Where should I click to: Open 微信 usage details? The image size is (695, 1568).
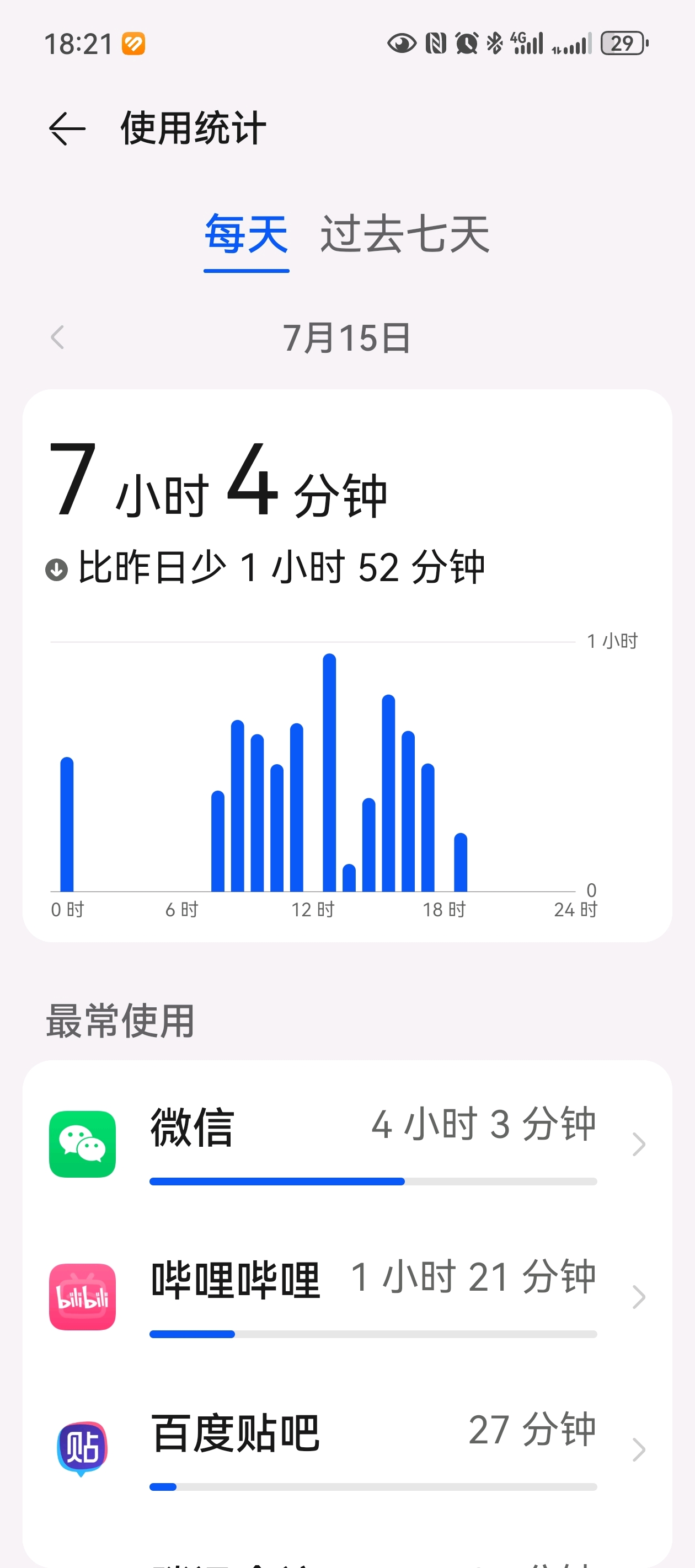[347, 1143]
